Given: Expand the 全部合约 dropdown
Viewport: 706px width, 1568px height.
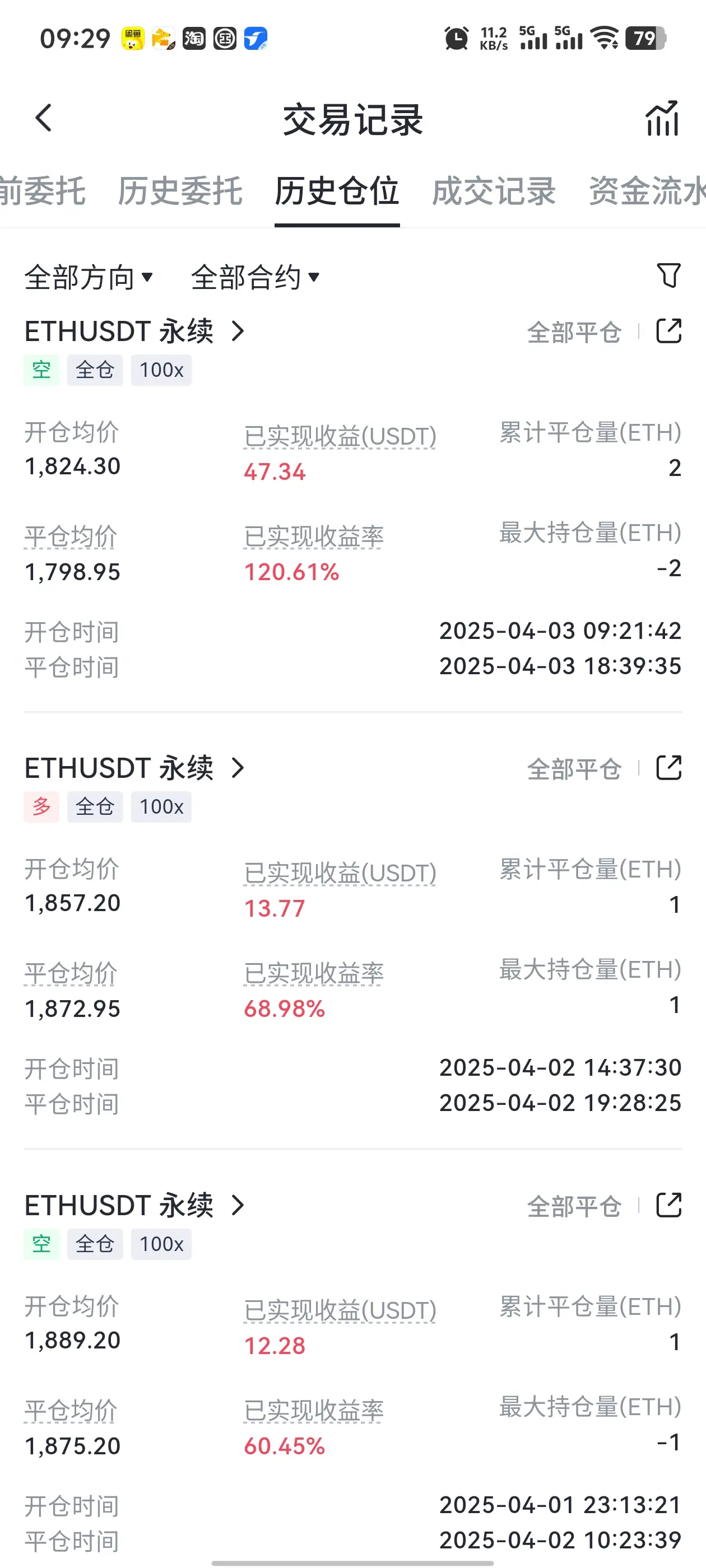Looking at the screenshot, I should tap(256, 278).
